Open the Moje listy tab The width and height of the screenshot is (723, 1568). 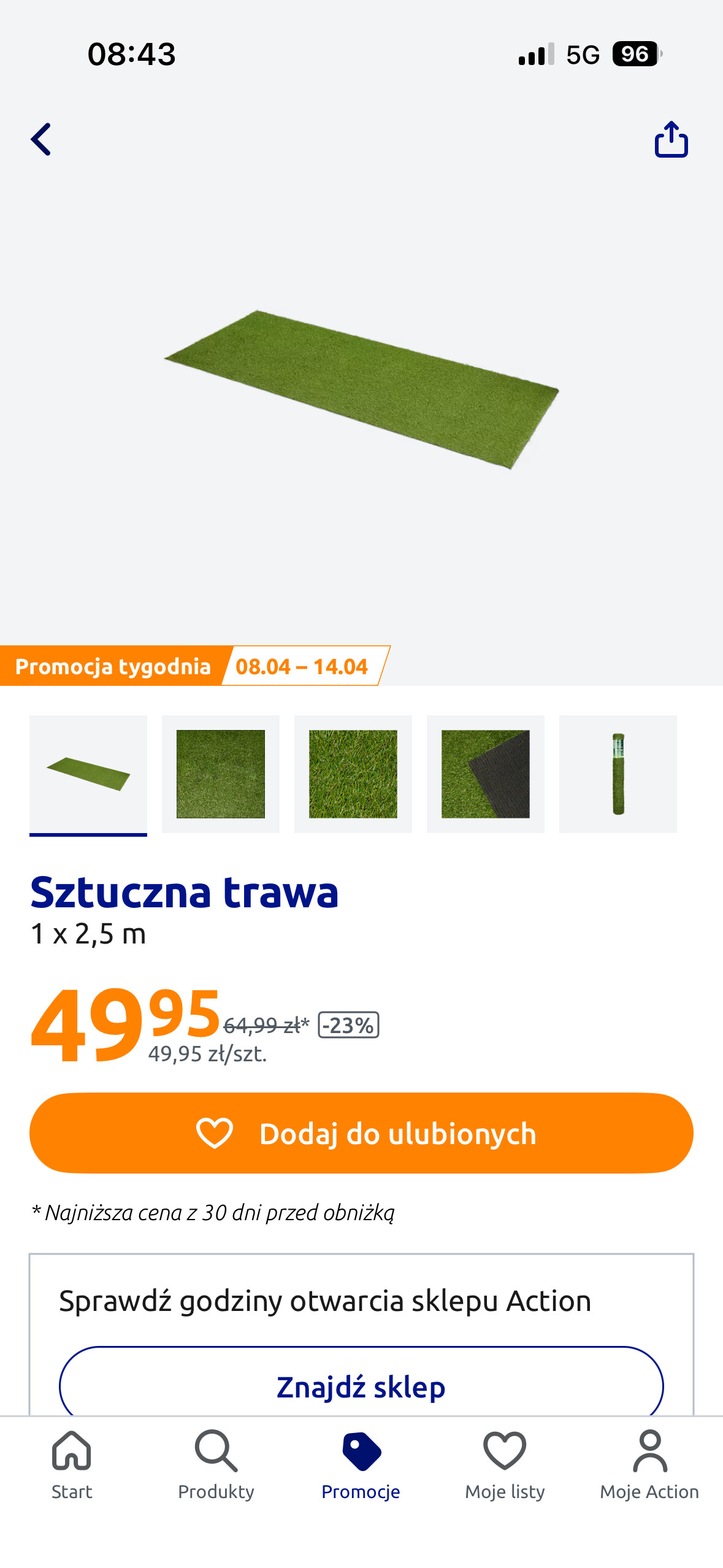505,1464
